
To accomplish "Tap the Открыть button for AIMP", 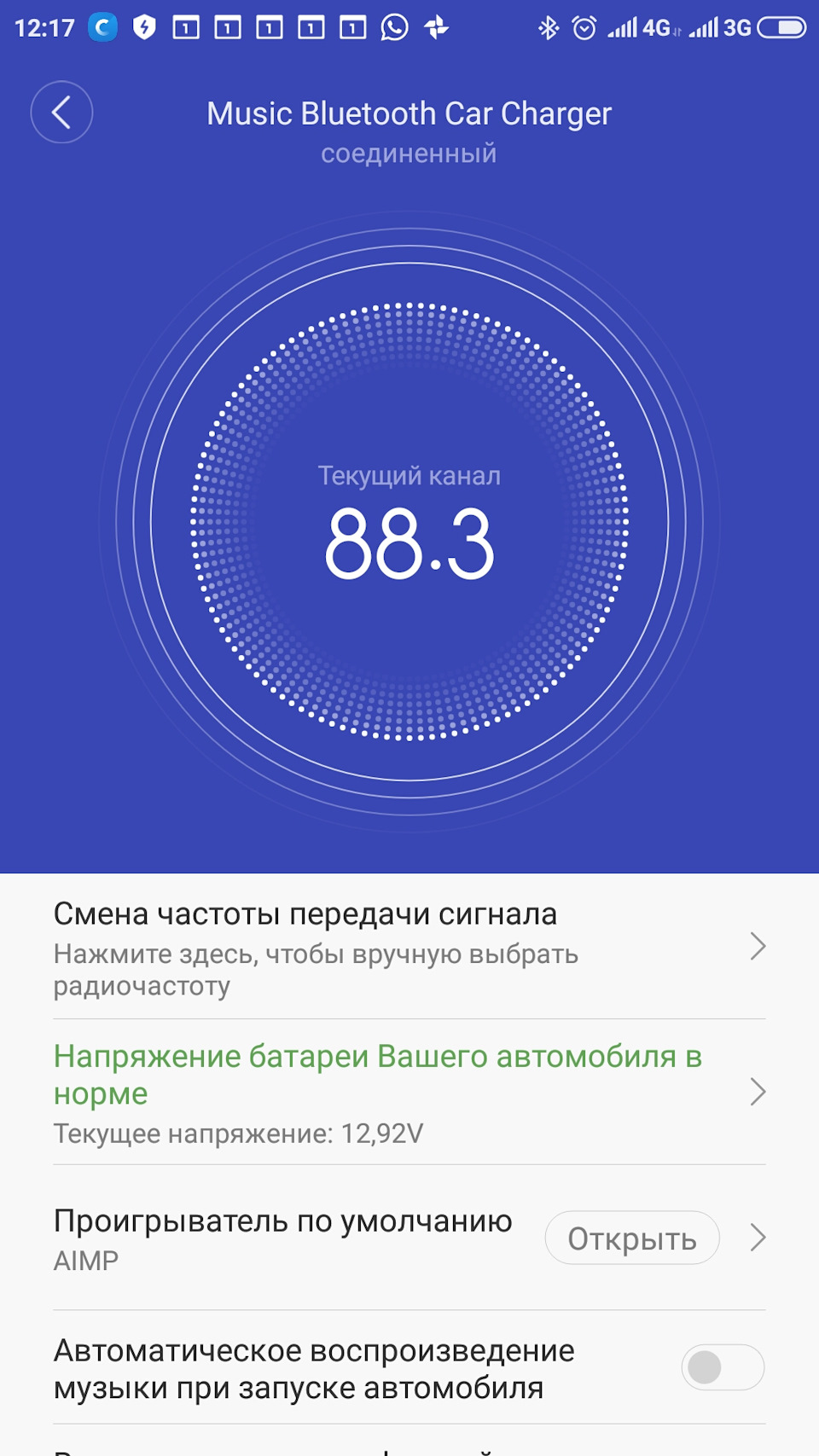I will (632, 1238).
